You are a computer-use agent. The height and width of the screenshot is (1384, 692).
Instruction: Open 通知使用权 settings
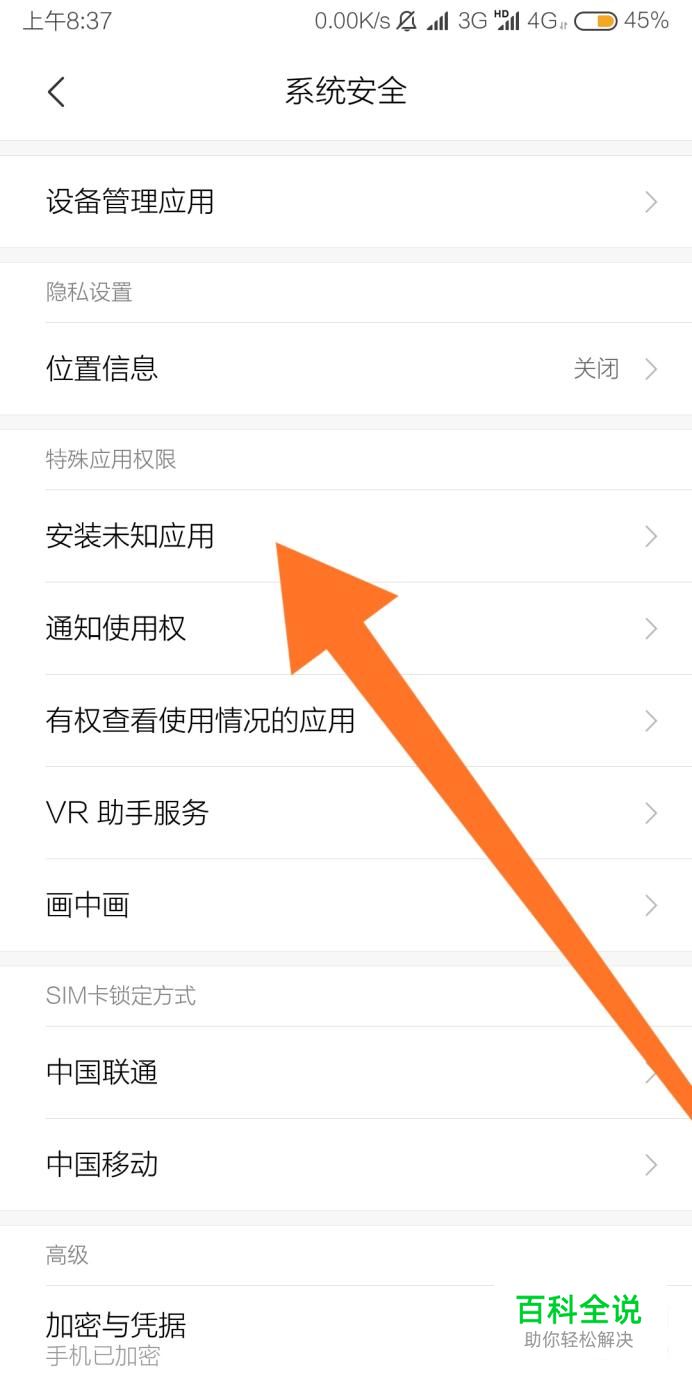pos(116,629)
